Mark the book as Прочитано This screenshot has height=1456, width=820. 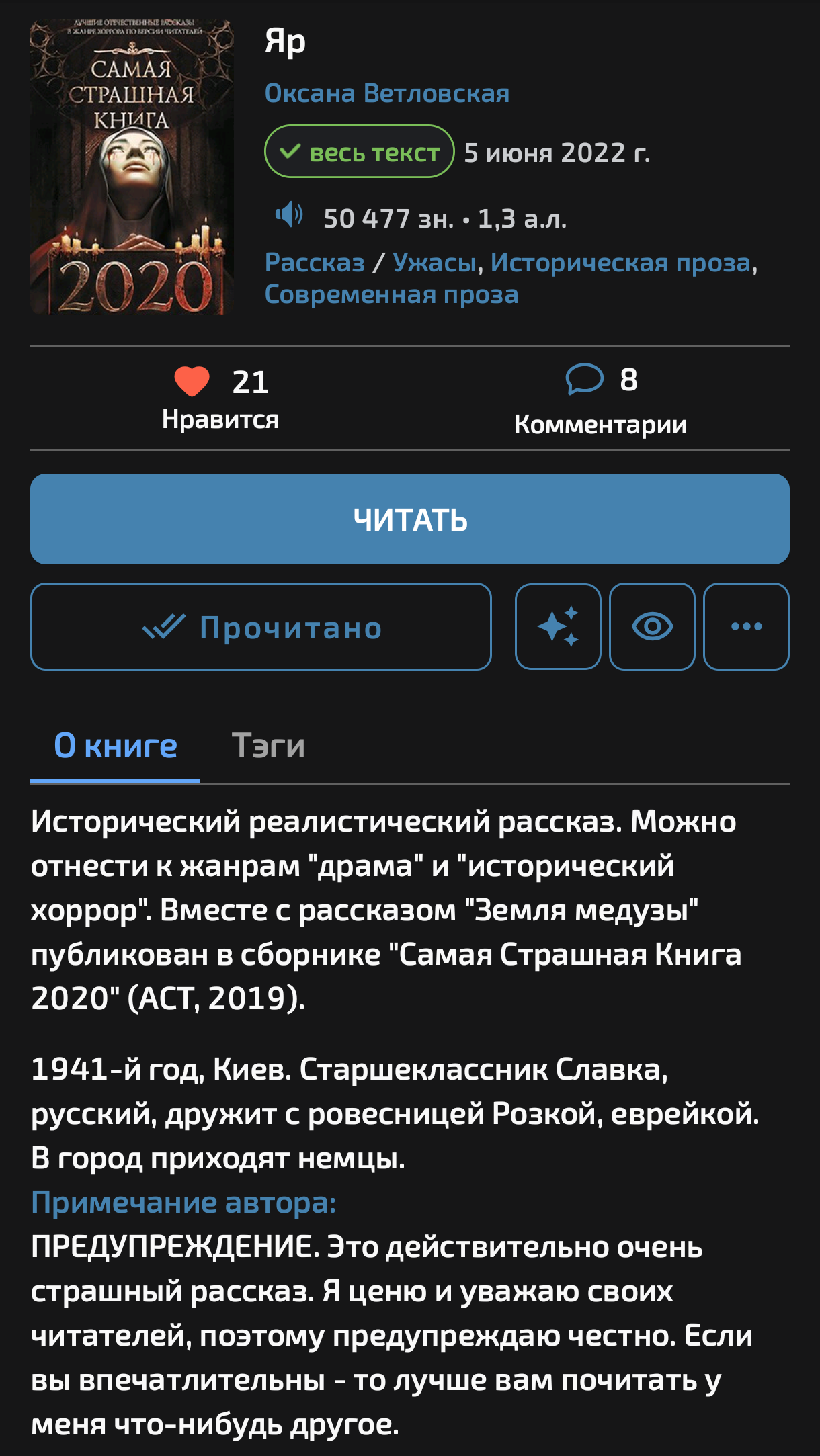[x=261, y=626]
